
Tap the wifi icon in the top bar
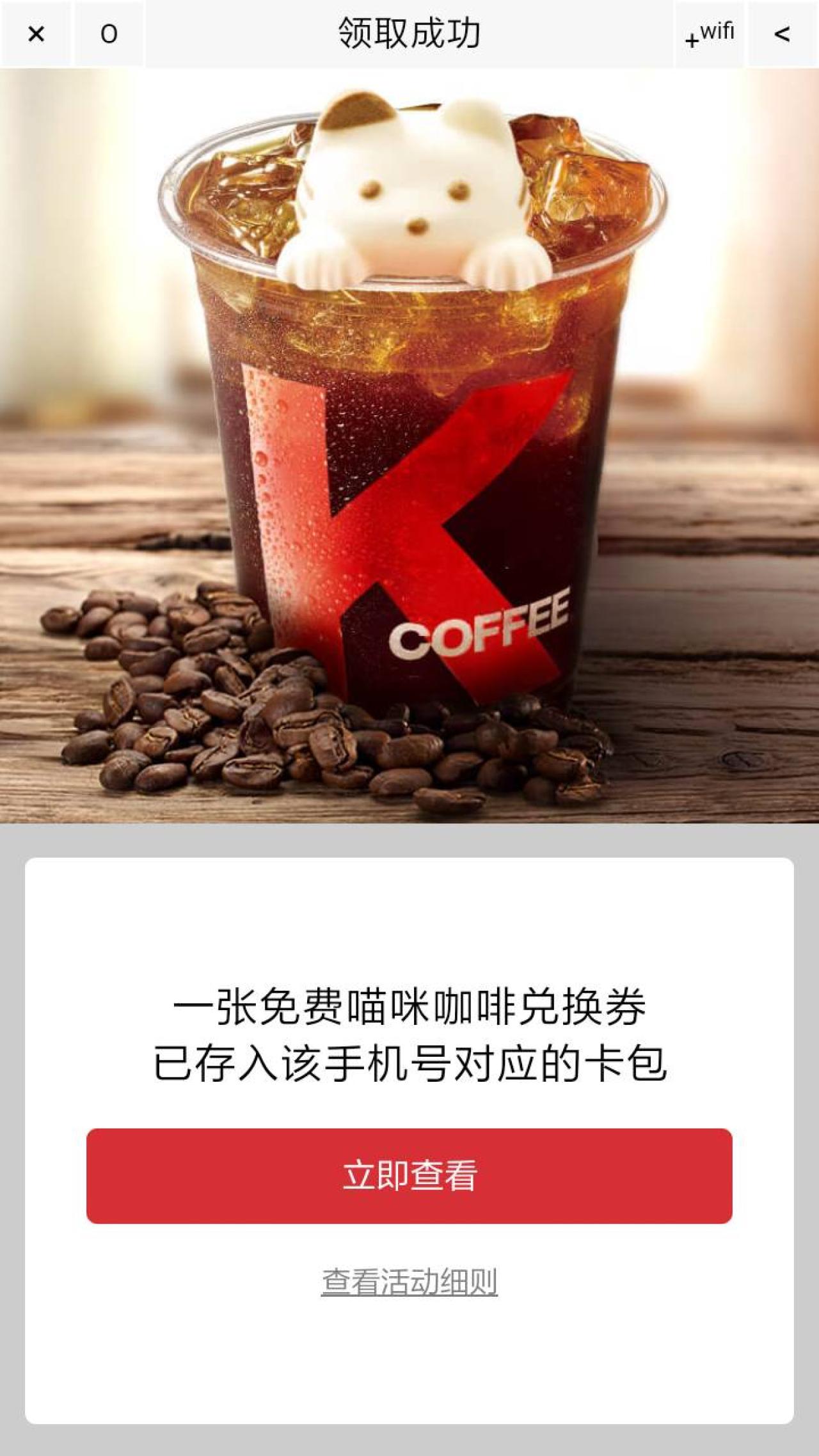[x=710, y=34]
